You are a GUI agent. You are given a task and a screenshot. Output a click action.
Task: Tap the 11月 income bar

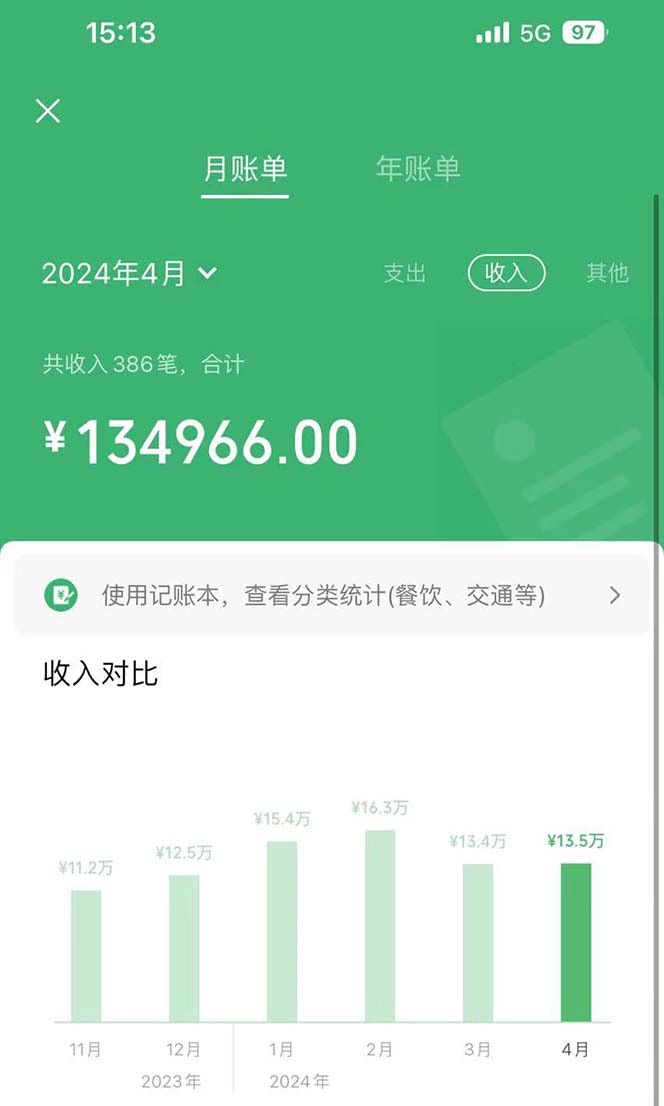(86, 955)
